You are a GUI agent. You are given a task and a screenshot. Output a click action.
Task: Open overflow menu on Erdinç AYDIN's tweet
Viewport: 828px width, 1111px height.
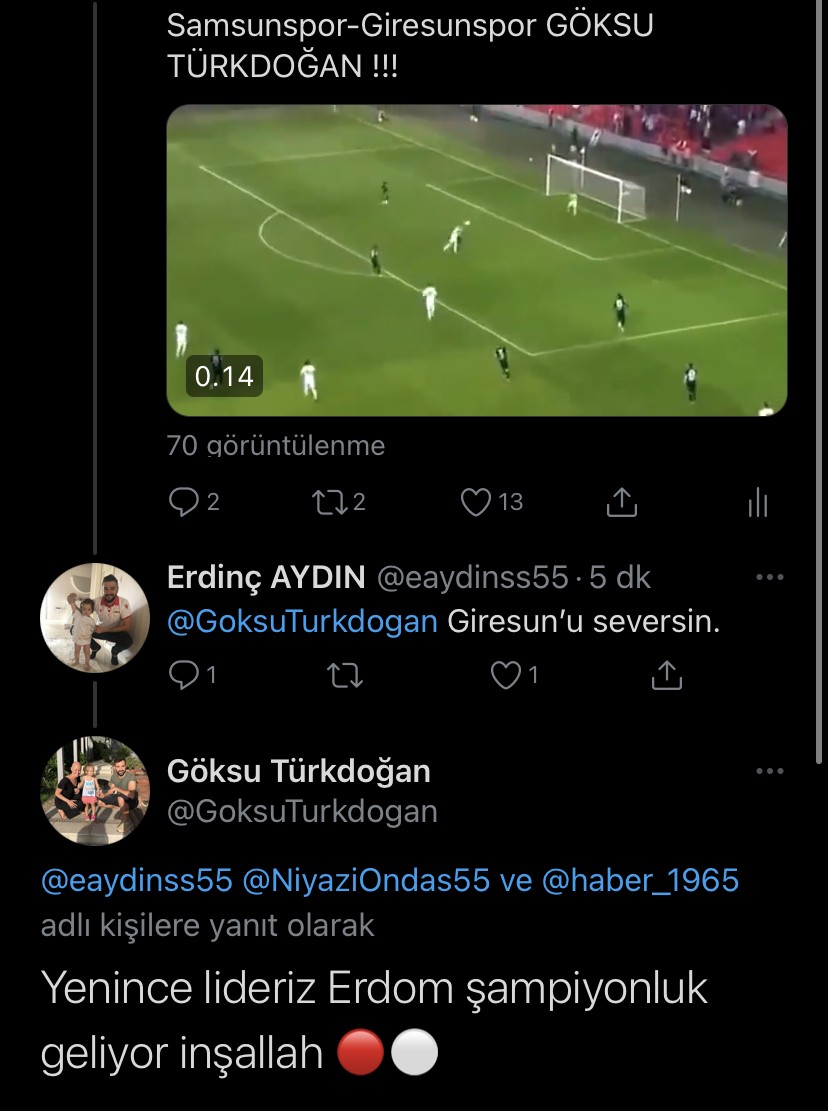pos(769,578)
